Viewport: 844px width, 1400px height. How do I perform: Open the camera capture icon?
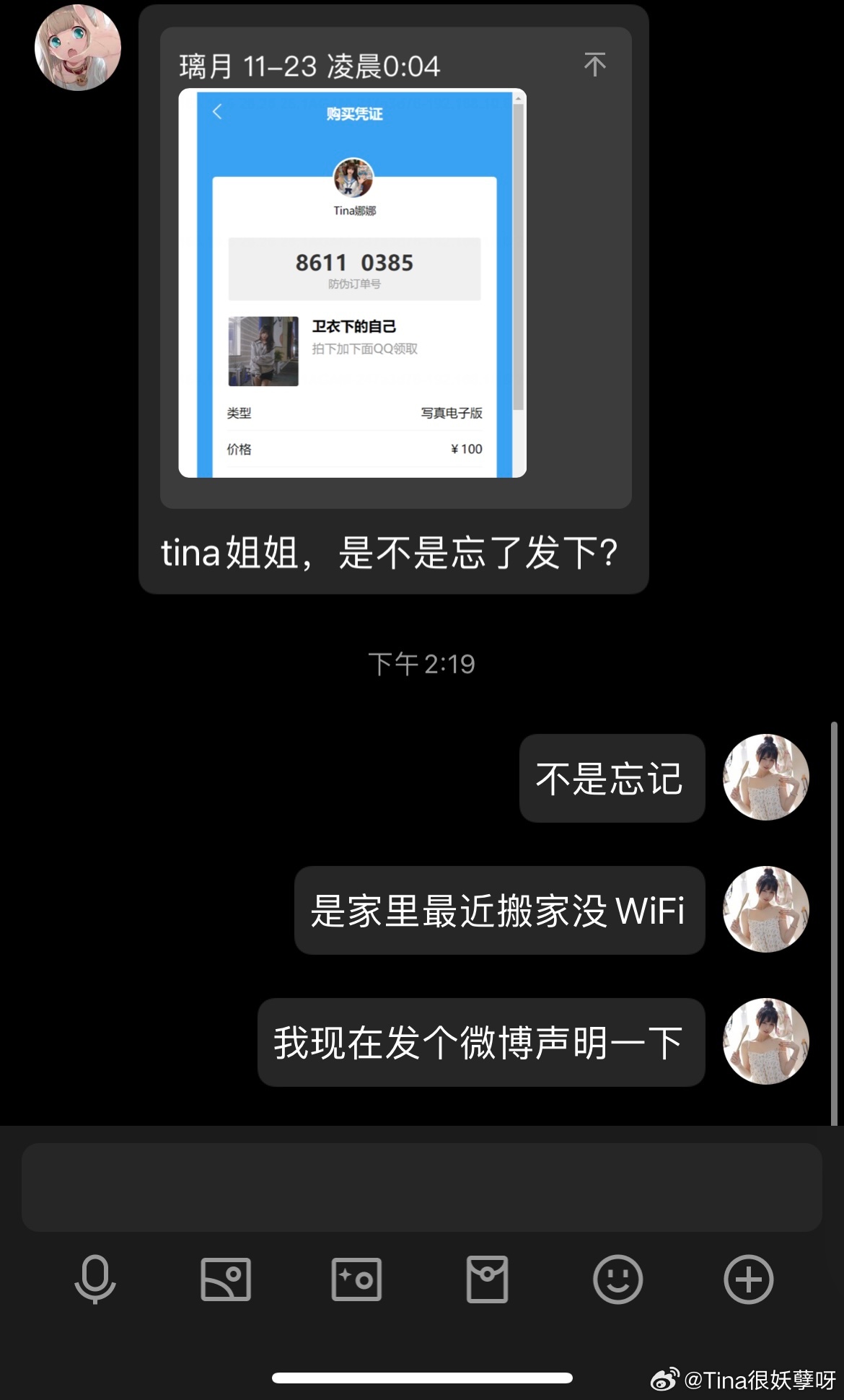[356, 1279]
